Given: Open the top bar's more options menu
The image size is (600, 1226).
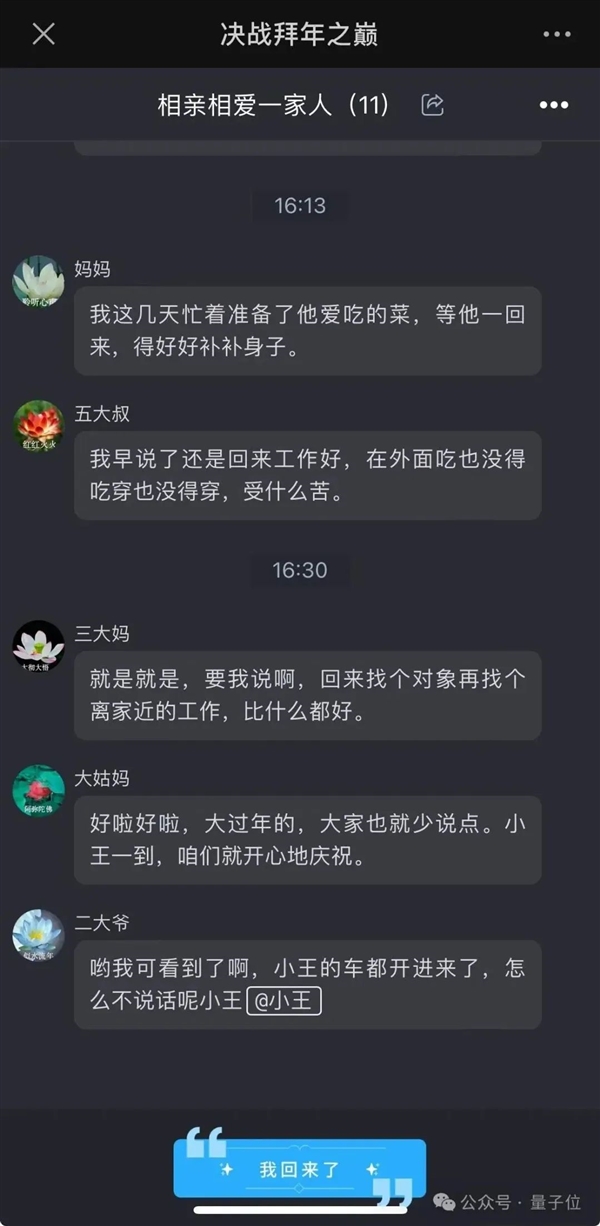Looking at the screenshot, I should click(x=556, y=34).
